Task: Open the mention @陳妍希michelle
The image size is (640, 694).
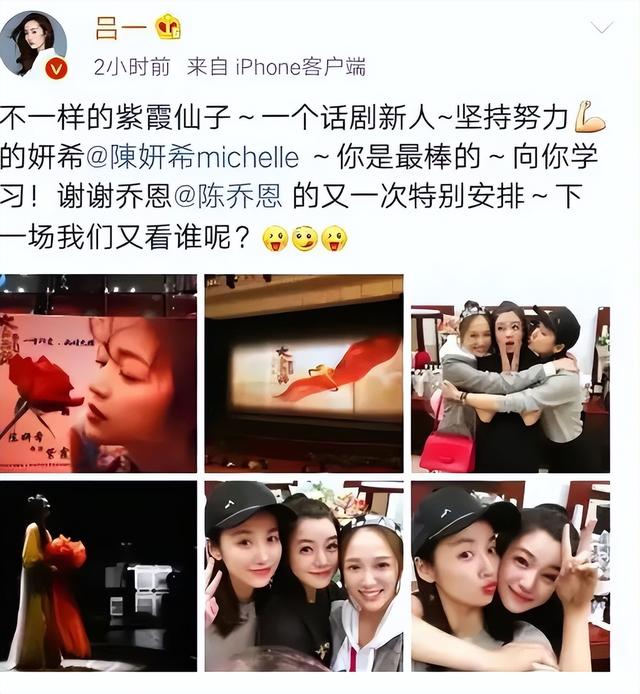Action: [x=220, y=158]
